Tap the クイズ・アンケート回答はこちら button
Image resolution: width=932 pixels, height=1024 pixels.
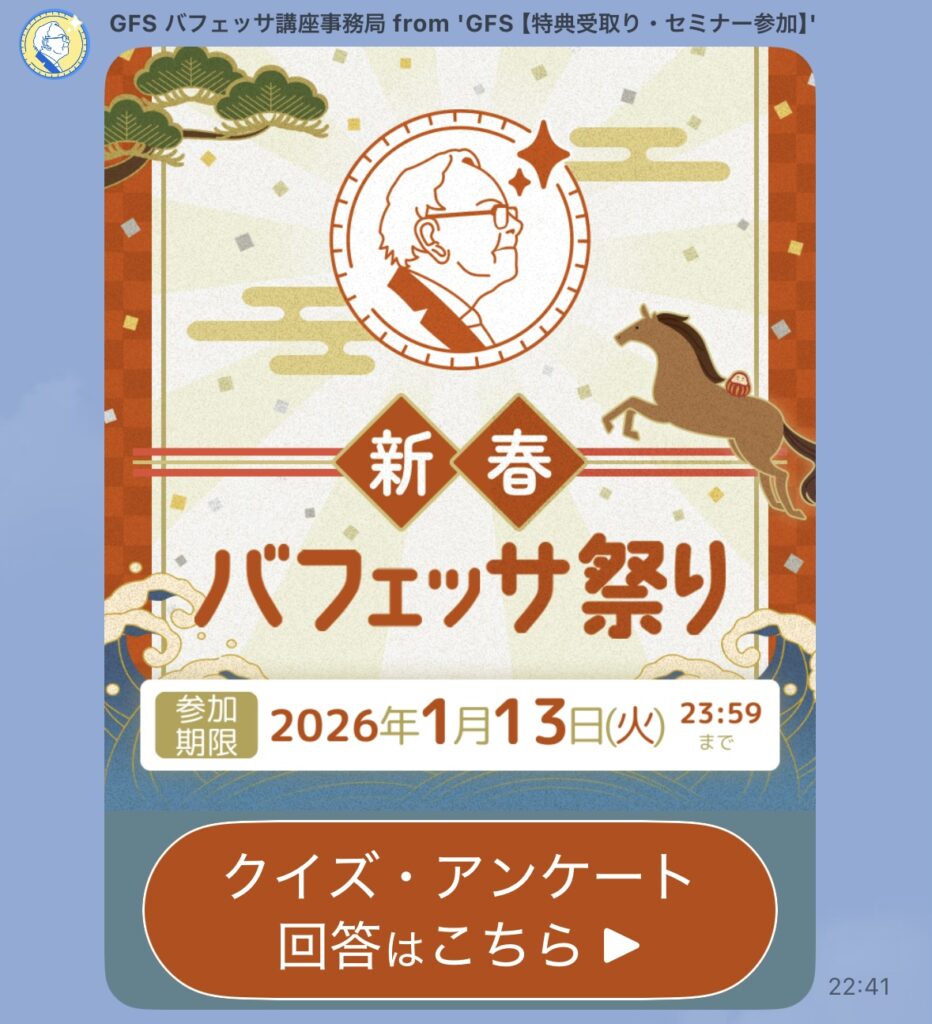(459, 909)
